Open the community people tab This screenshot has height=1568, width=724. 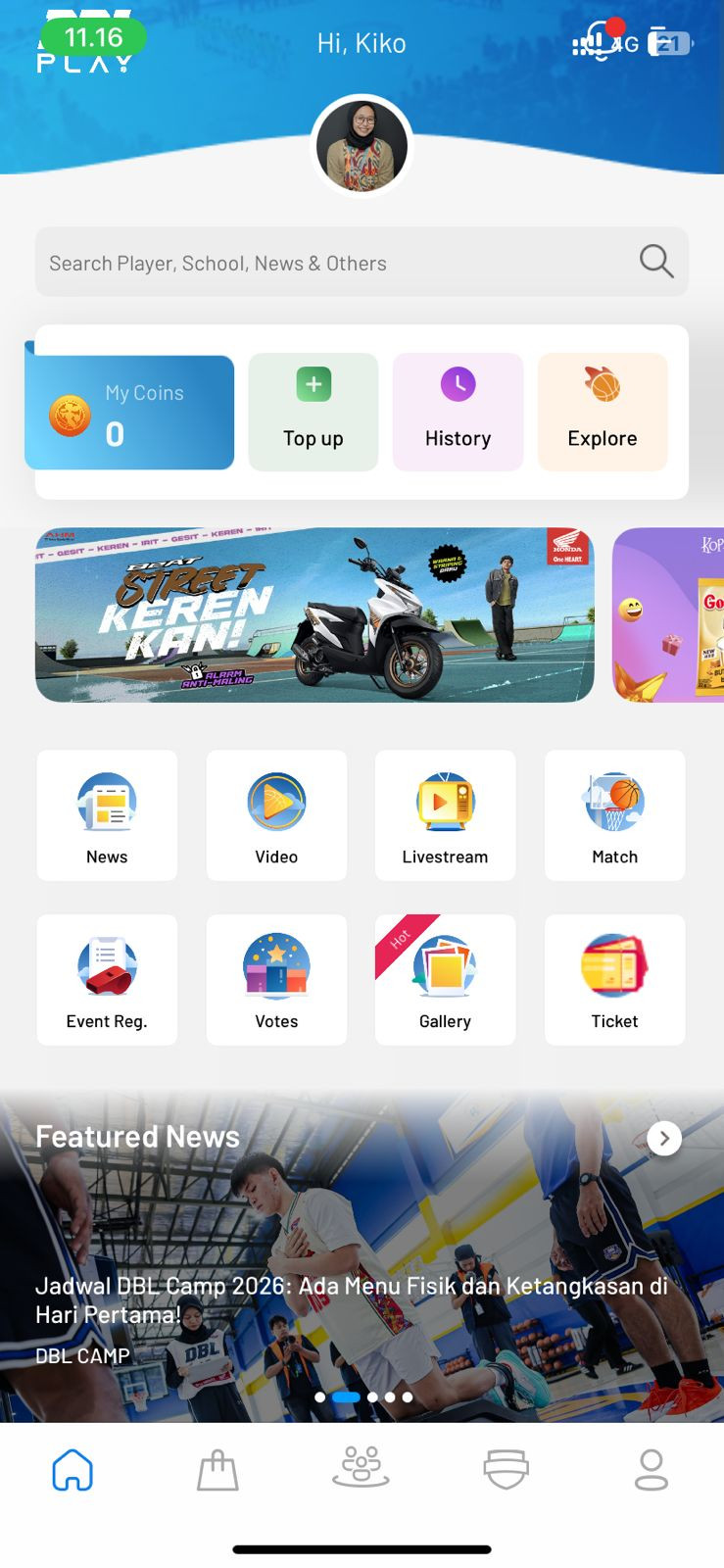[362, 1470]
